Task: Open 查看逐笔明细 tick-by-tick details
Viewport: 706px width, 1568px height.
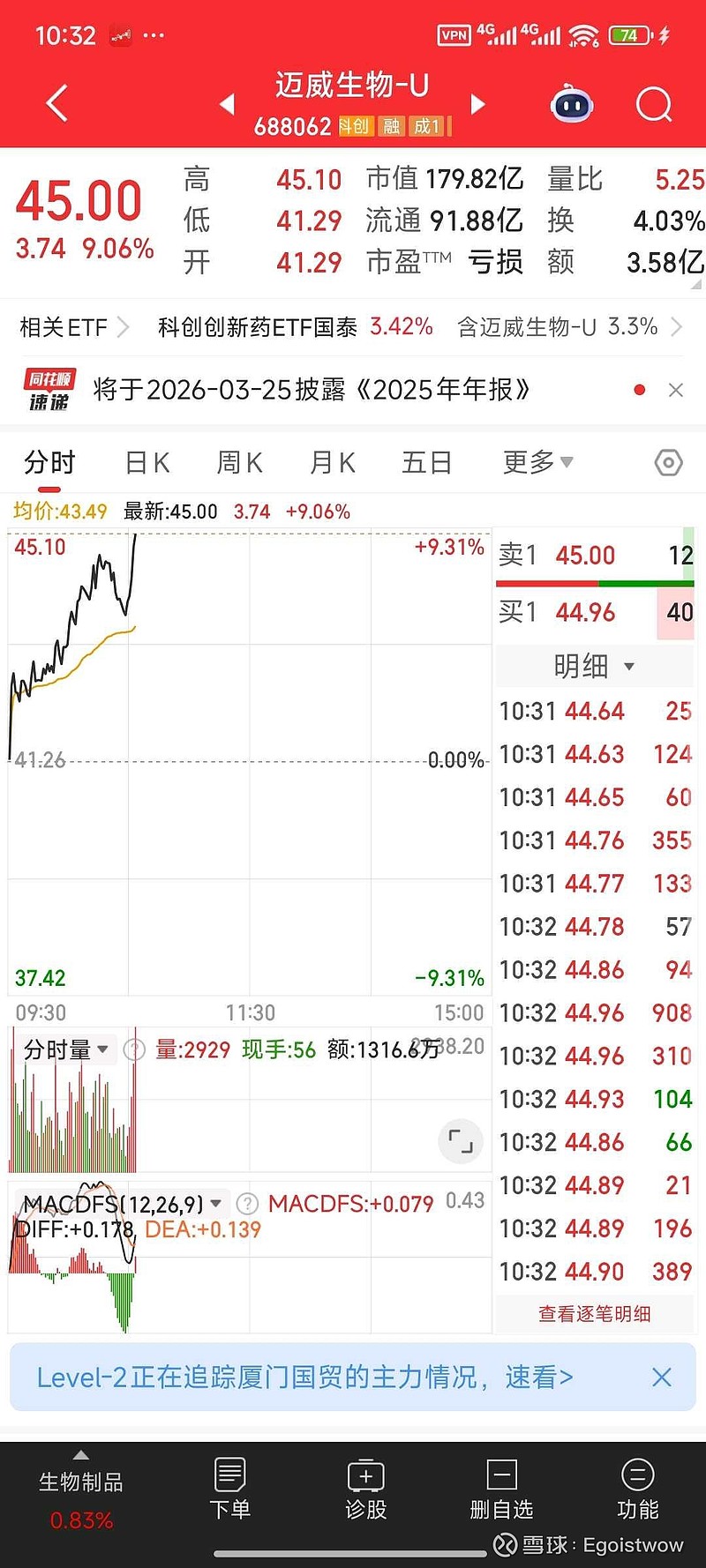Action: (594, 1313)
